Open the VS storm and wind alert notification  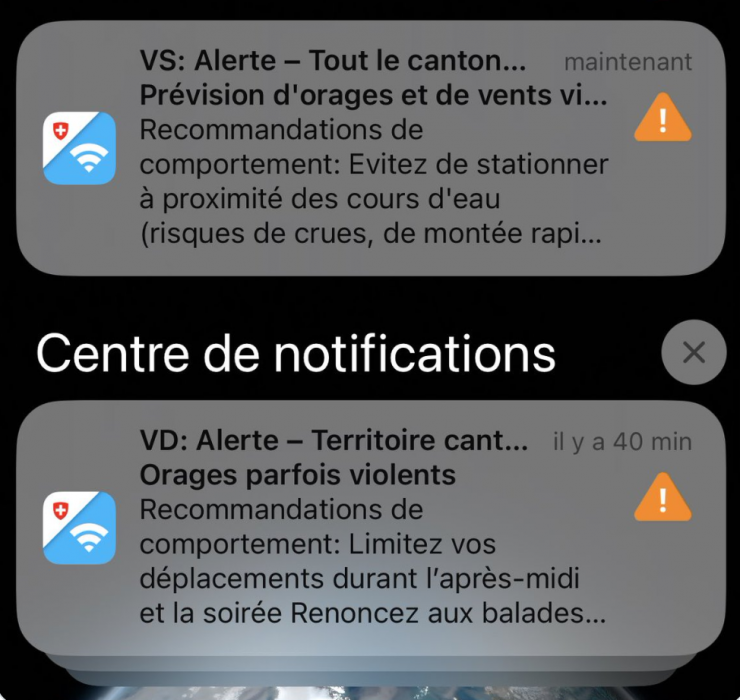pos(370,148)
